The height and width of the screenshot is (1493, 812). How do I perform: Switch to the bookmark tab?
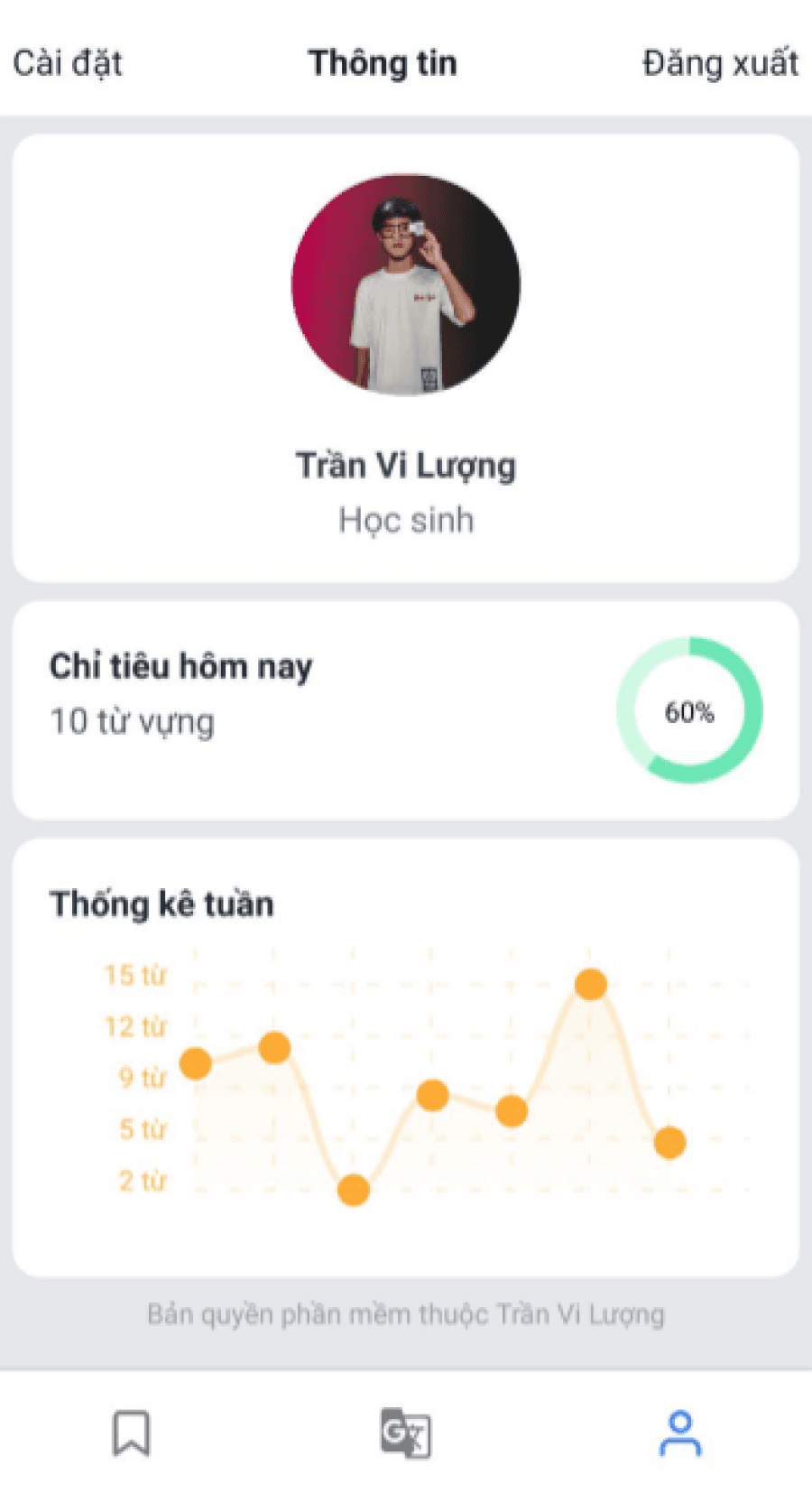pos(131,1433)
